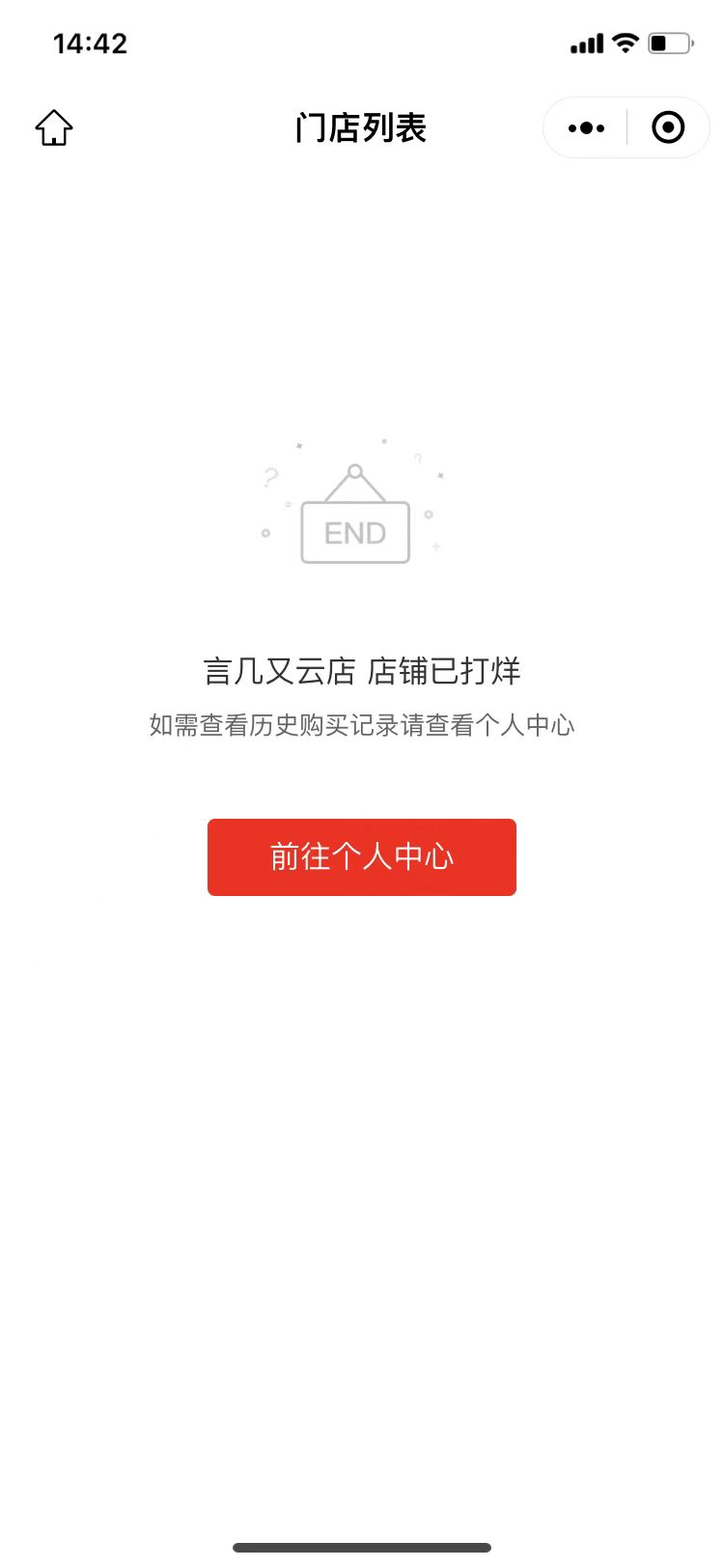Tap the 前往个人中心 button
This screenshot has height=1568, width=724.
coord(362,857)
